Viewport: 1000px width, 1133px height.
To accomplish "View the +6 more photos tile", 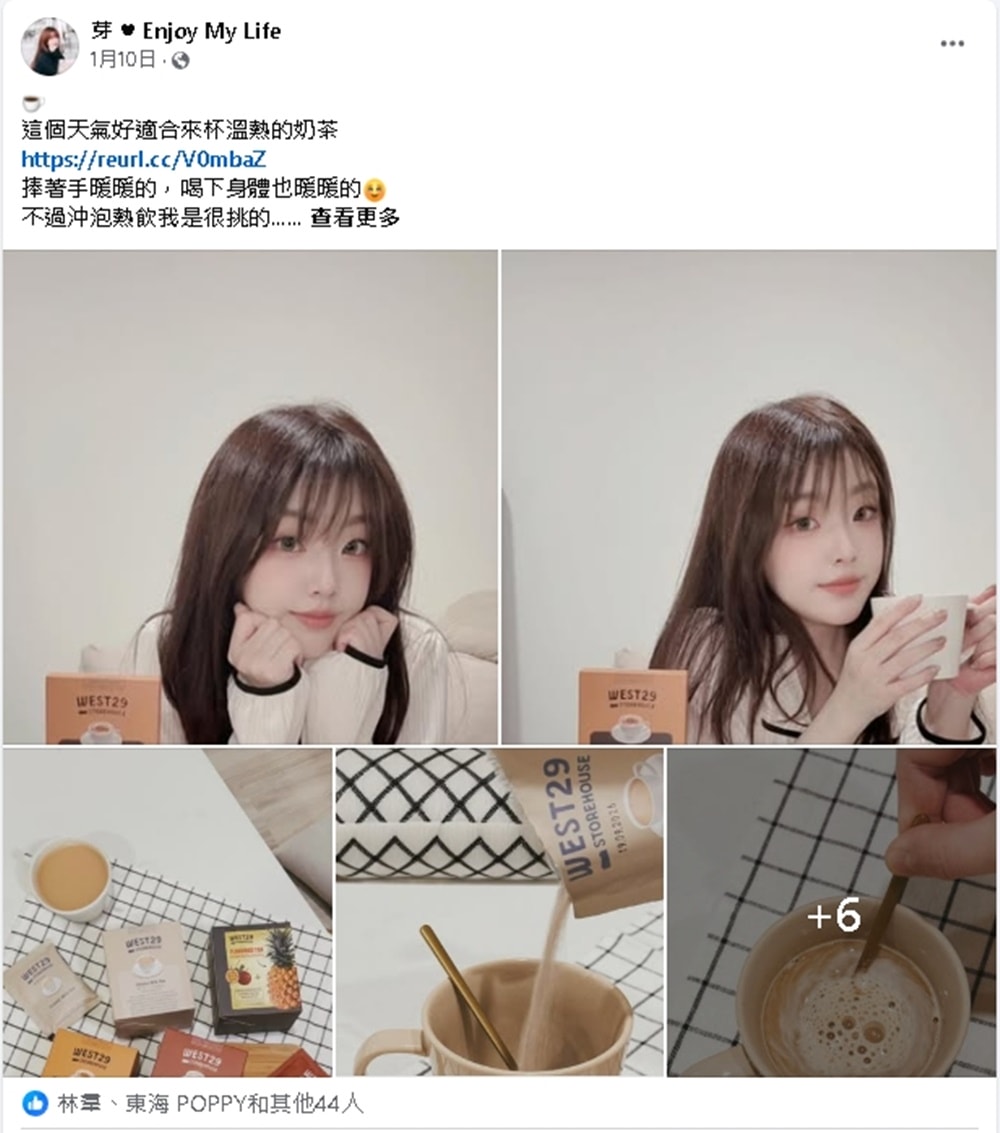I will pos(831,912).
